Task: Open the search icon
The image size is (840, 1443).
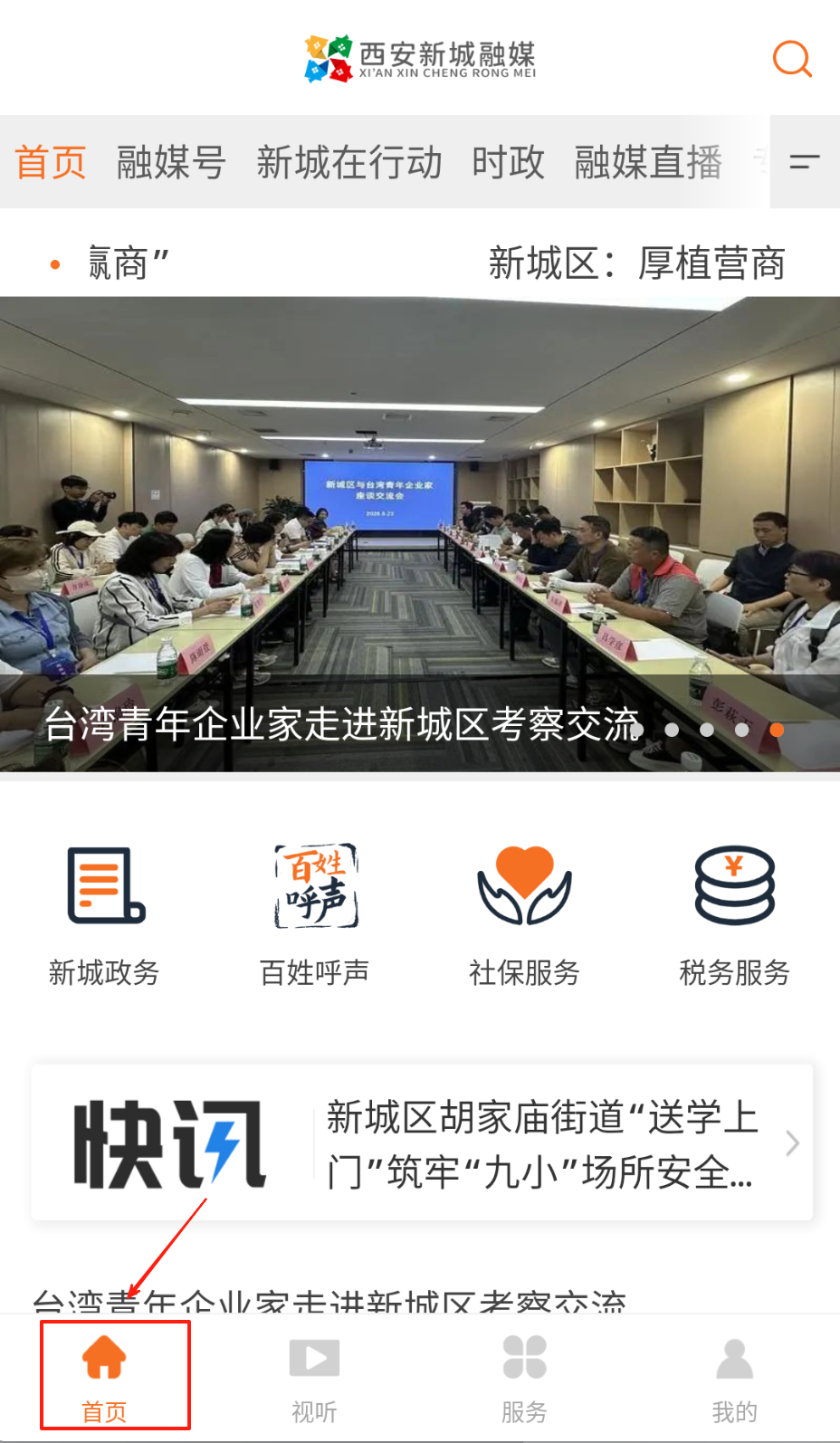Action: click(791, 59)
